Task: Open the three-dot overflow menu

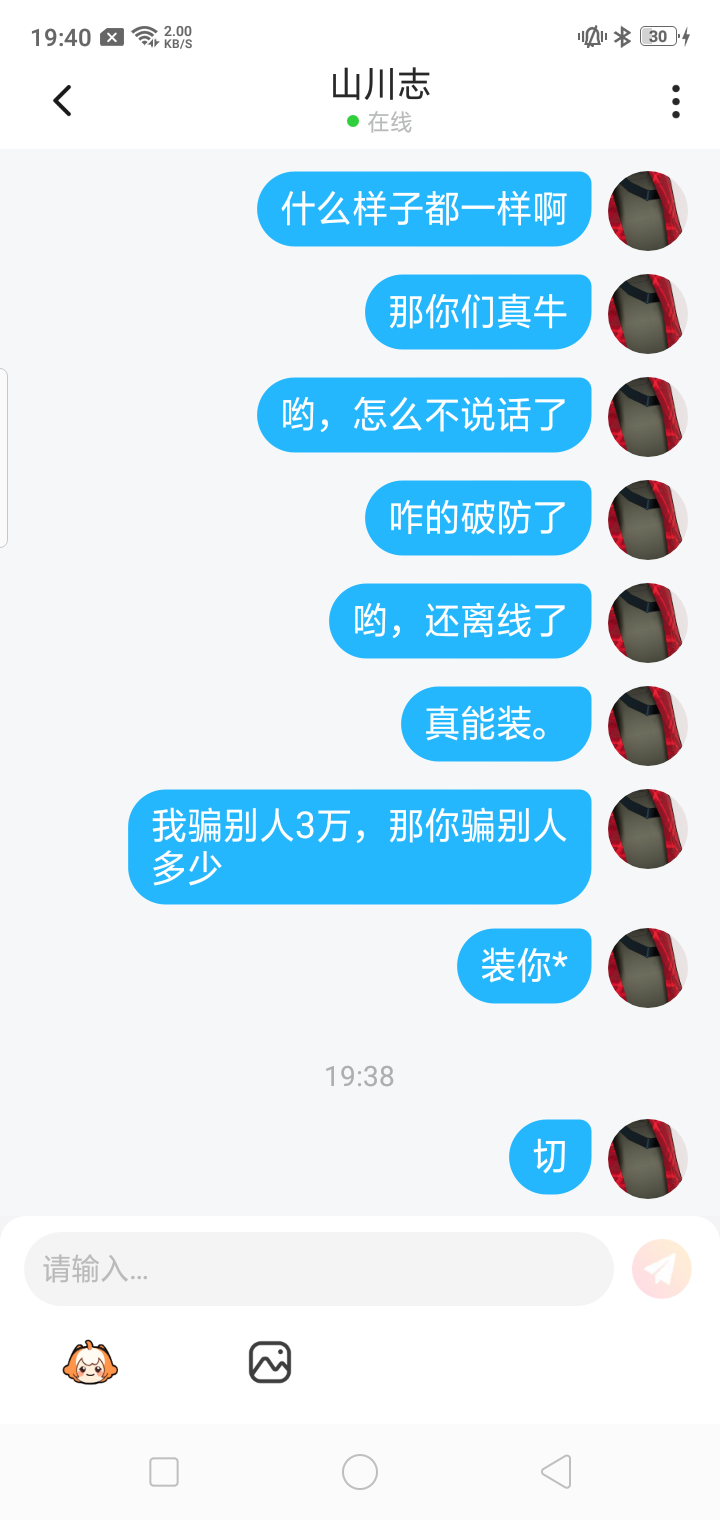Action: (676, 101)
